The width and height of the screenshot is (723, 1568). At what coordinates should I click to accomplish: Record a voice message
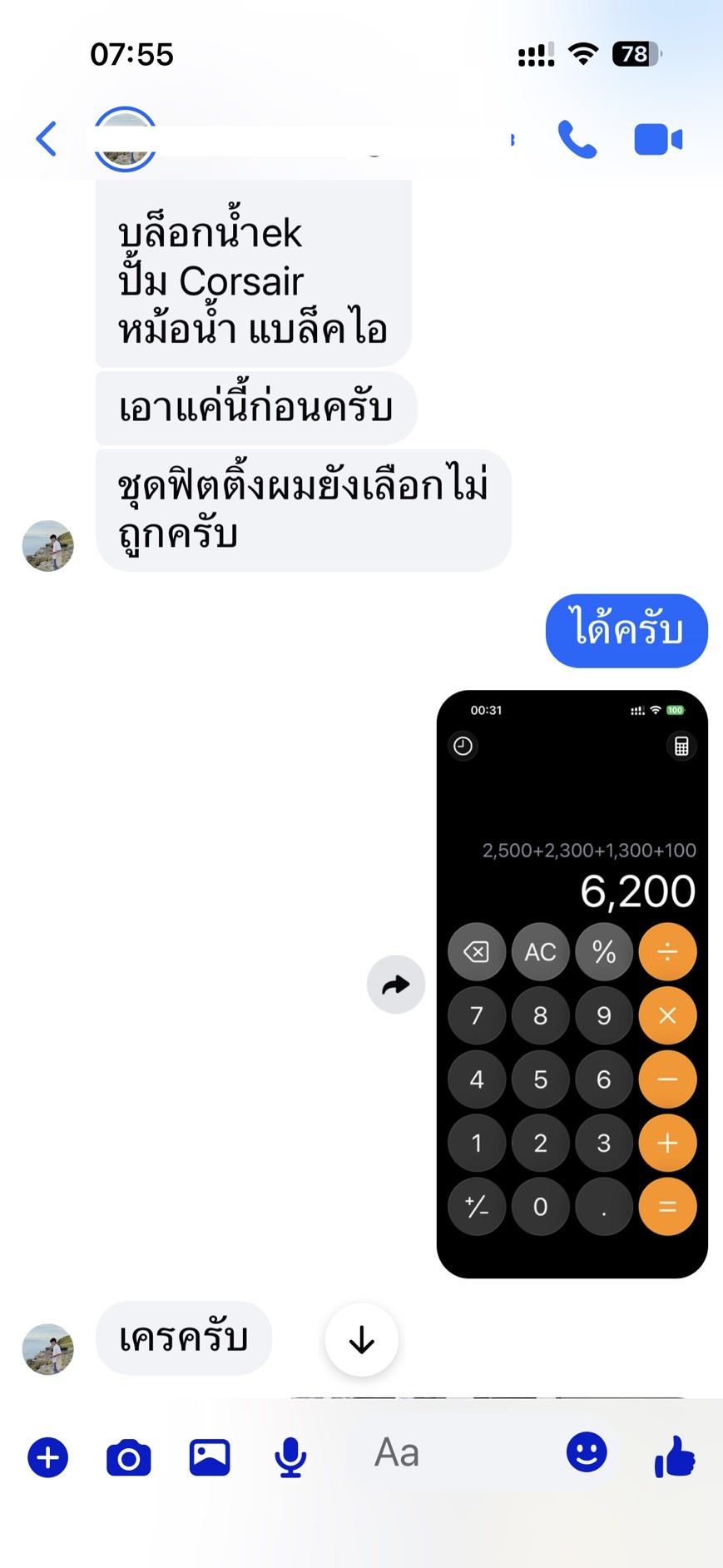[x=290, y=1457]
